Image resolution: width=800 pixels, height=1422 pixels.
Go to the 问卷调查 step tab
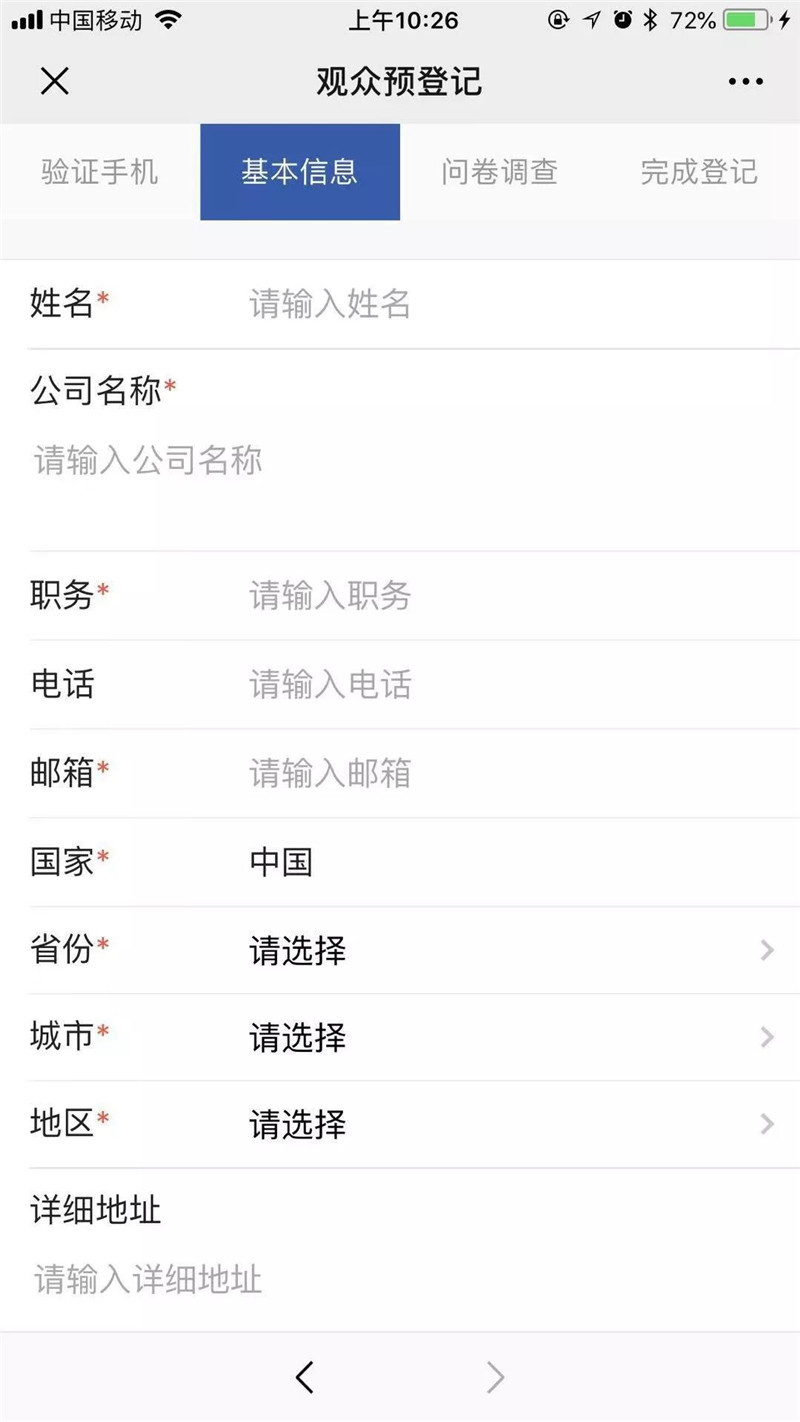coord(499,172)
